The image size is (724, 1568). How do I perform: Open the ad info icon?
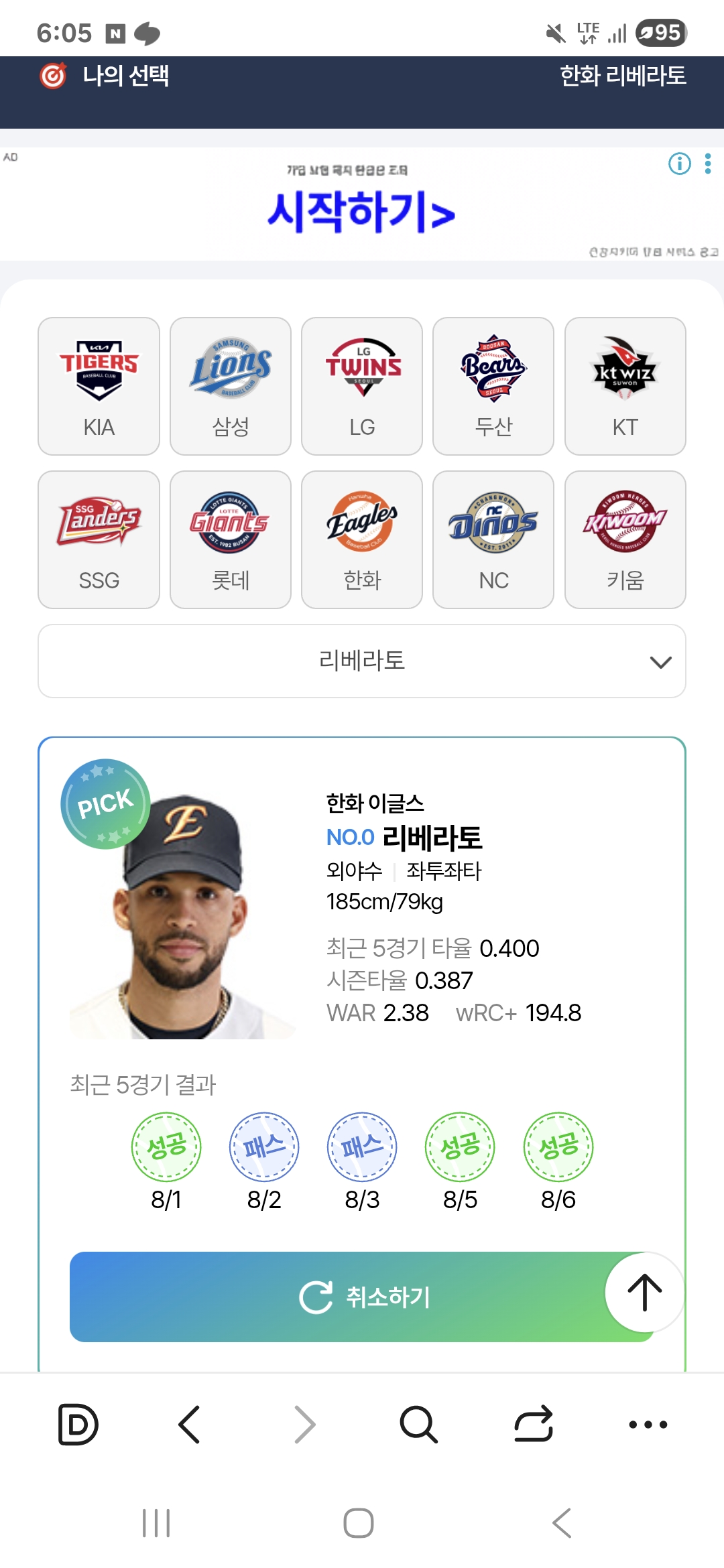tap(680, 164)
